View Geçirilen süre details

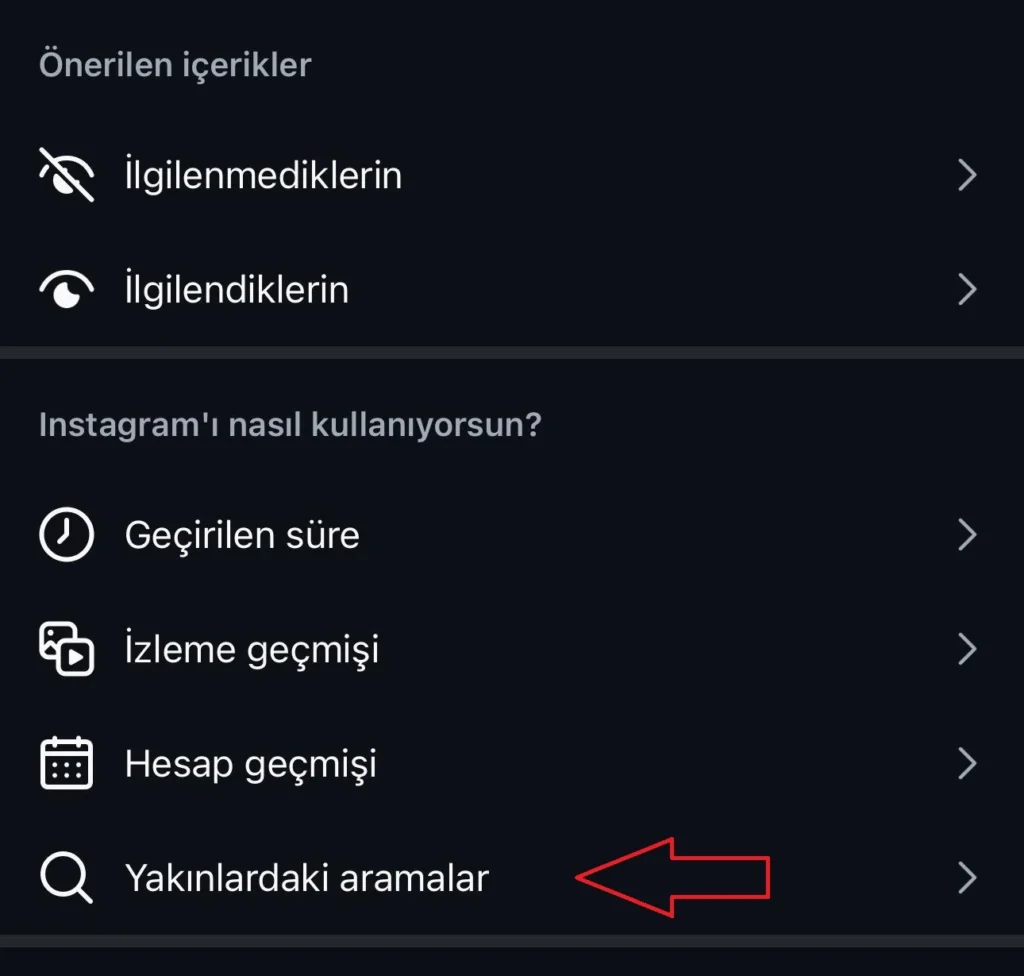pyautogui.click(x=242, y=535)
